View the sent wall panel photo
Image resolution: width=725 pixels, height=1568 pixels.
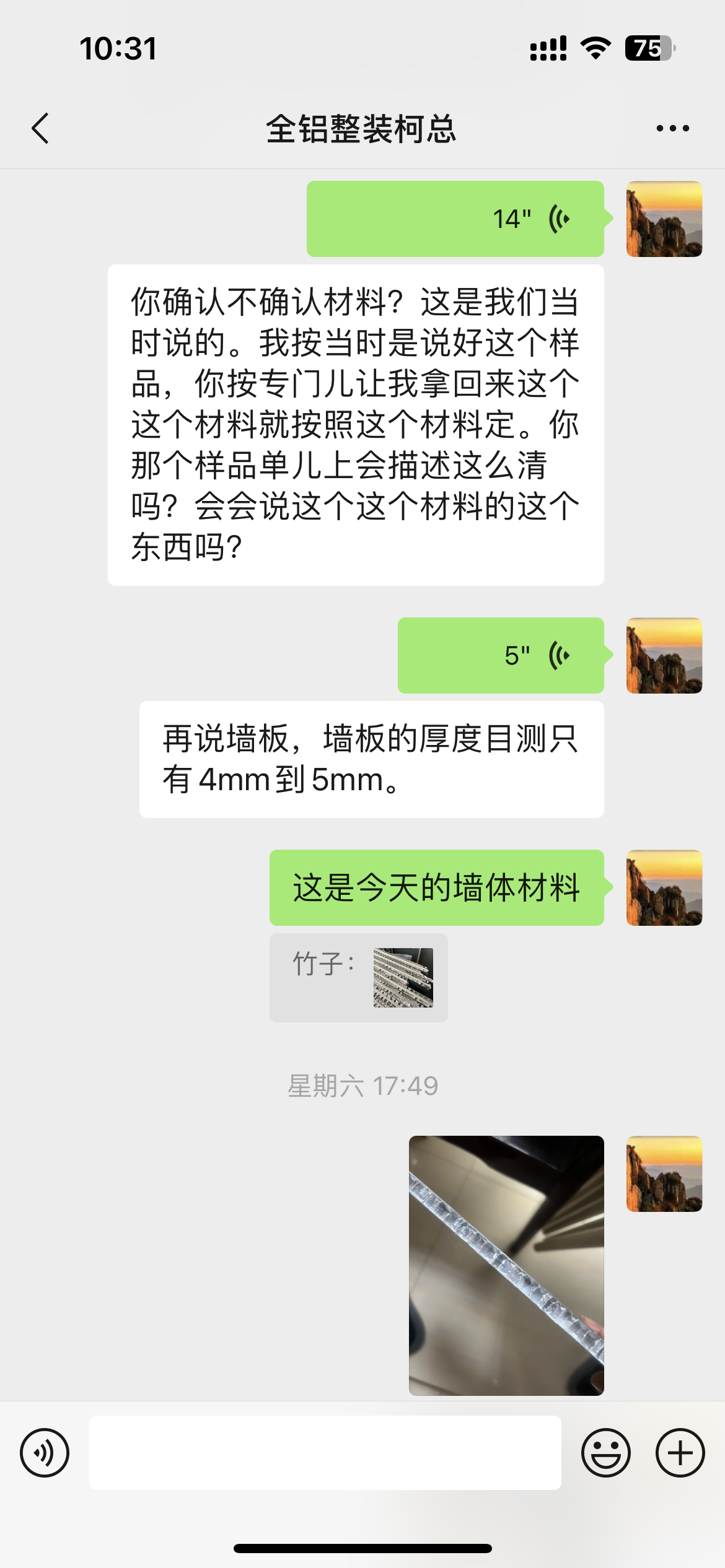pos(506,1265)
